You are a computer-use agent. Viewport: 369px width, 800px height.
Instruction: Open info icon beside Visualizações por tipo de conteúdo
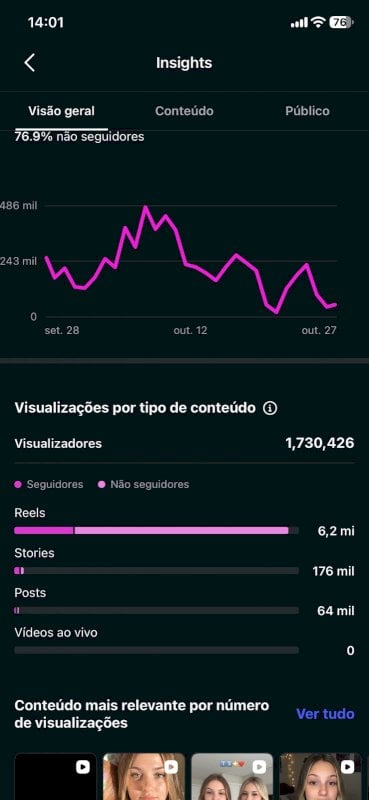(x=270, y=408)
